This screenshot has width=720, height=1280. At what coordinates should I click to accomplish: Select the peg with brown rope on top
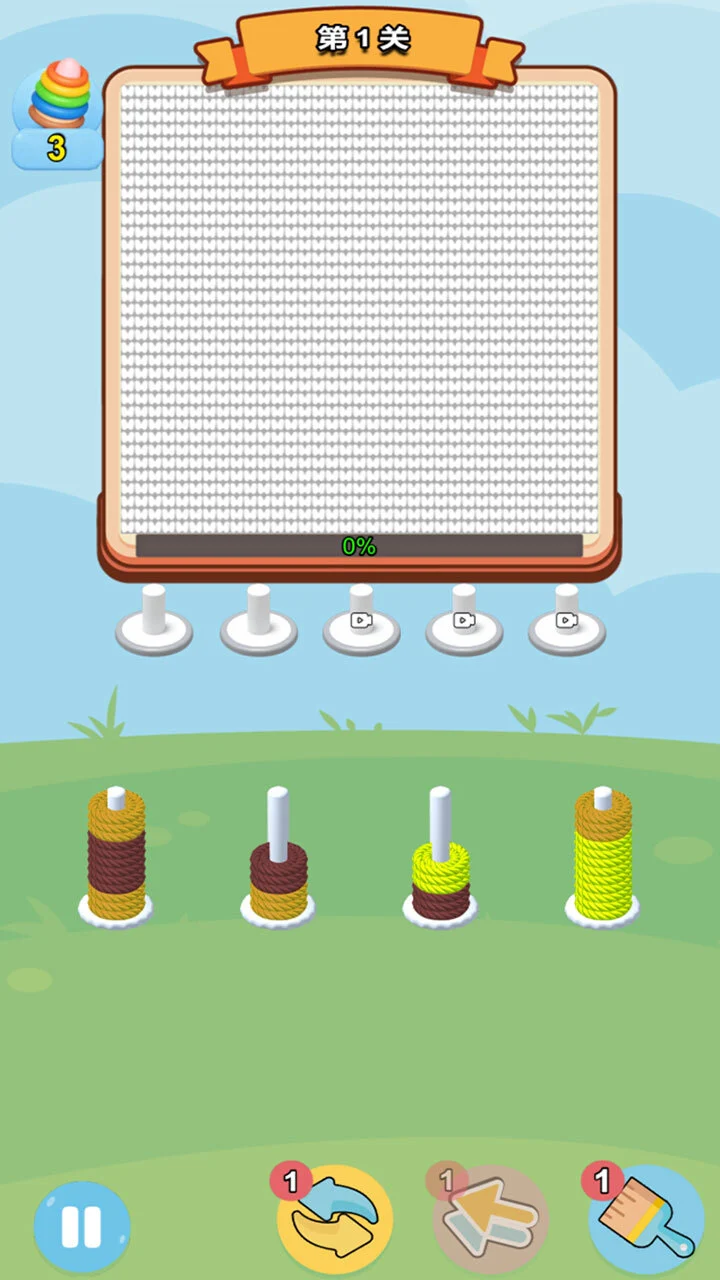point(278,858)
